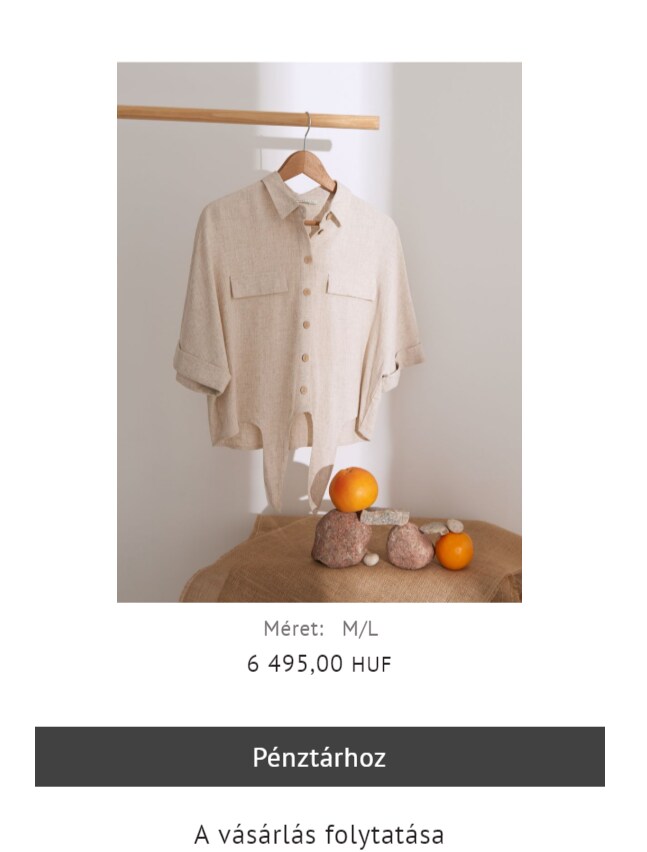Open the beige shirt product image
This screenshot has height=852, width=647.
pos(319,332)
